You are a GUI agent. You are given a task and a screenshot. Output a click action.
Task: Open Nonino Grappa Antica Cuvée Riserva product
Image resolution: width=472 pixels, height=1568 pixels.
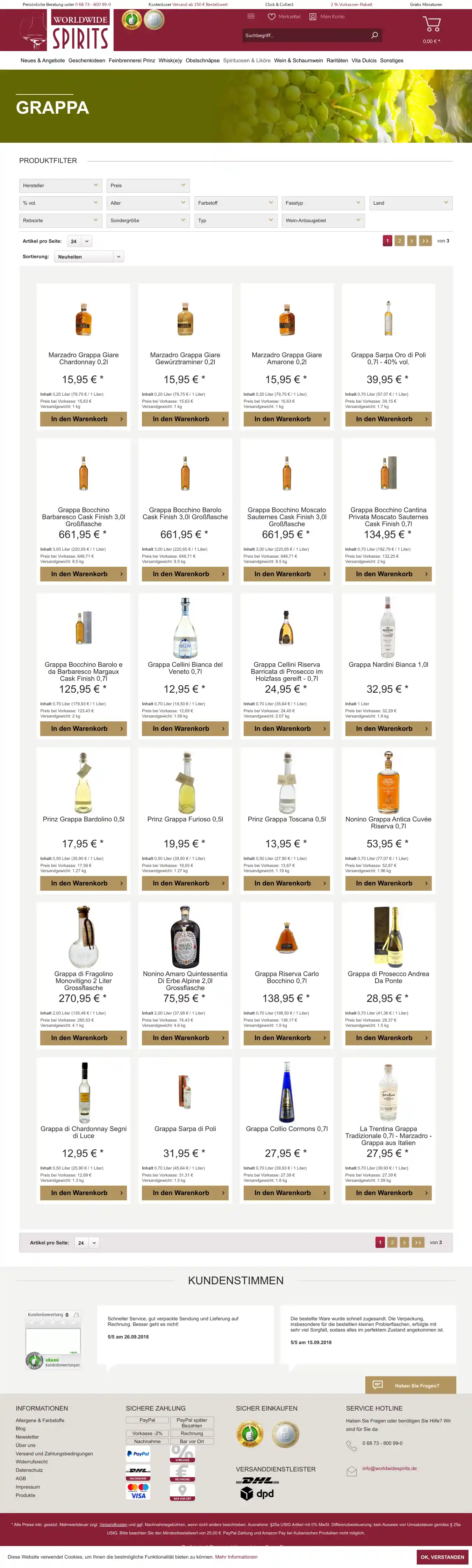(388, 822)
